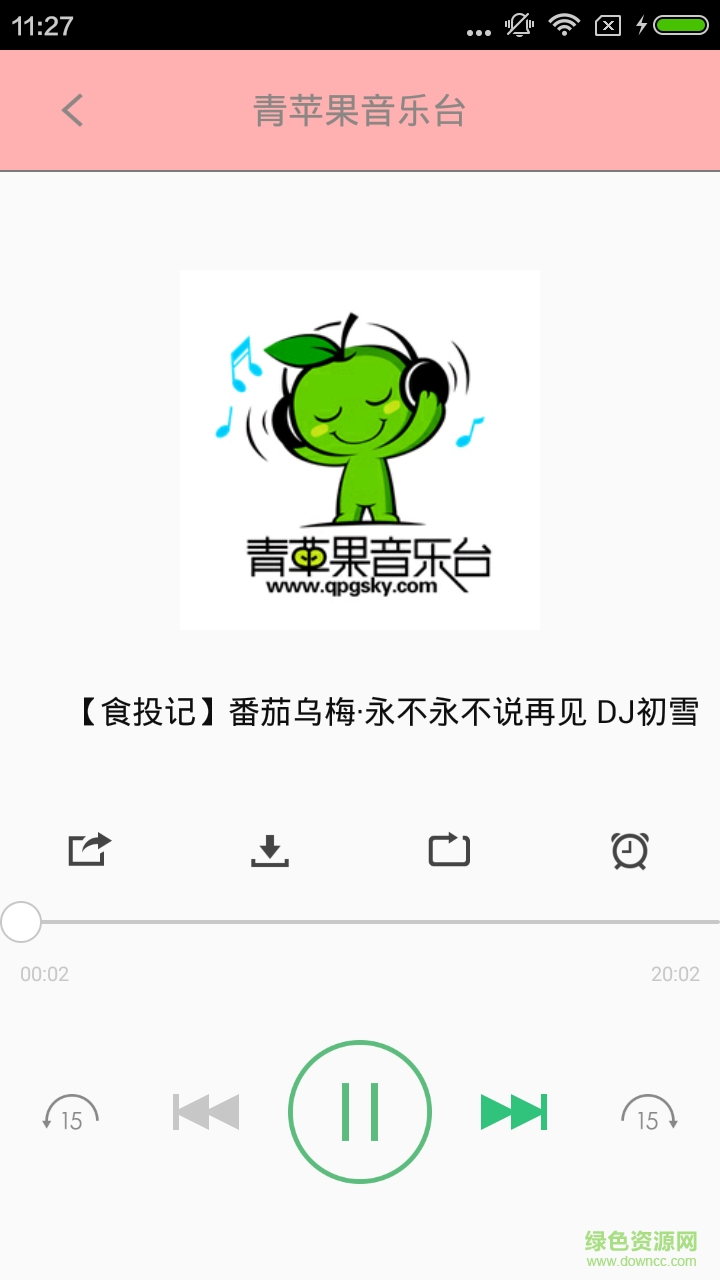Open the share options

coord(88,849)
